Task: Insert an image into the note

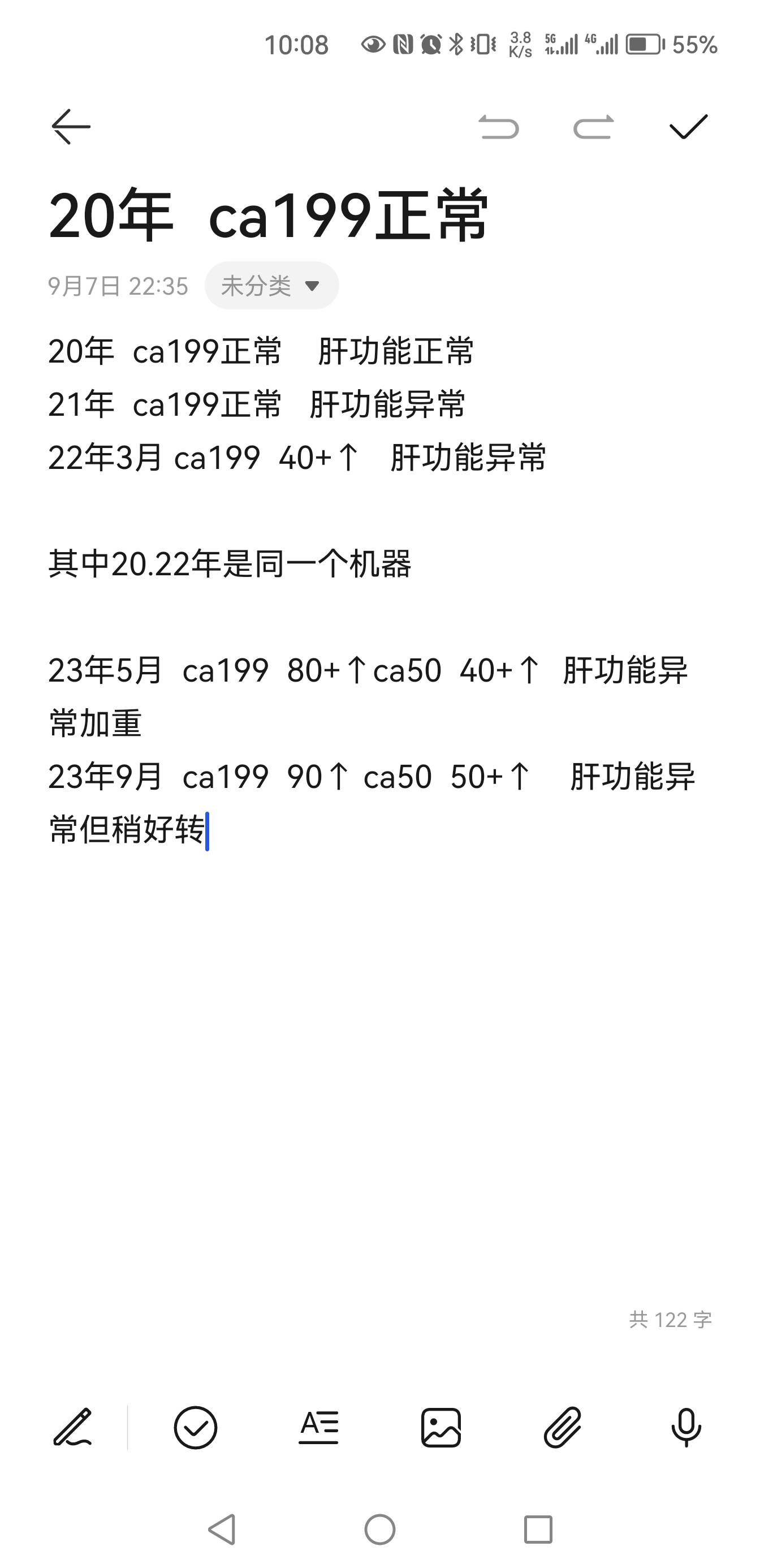Action: tap(441, 1427)
